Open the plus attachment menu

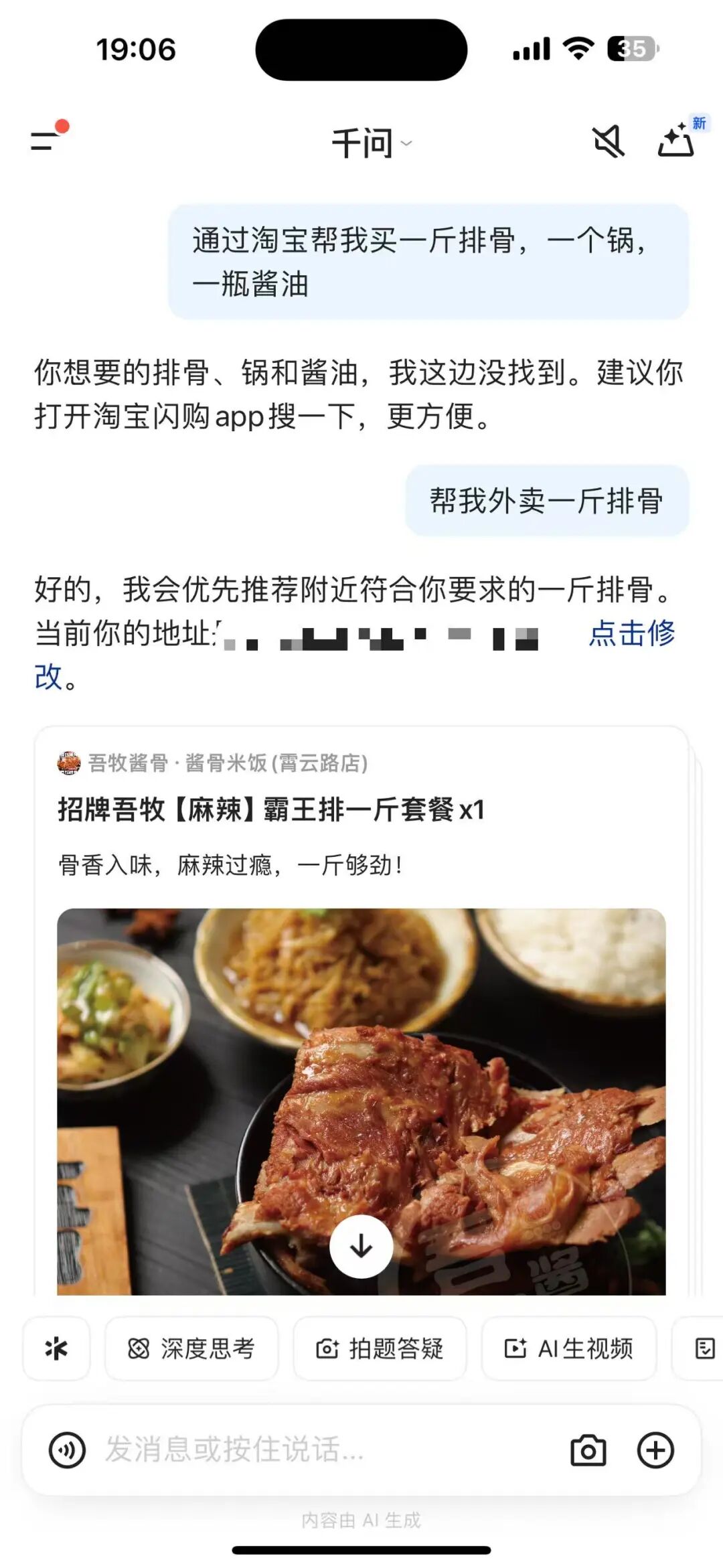pos(655,1450)
